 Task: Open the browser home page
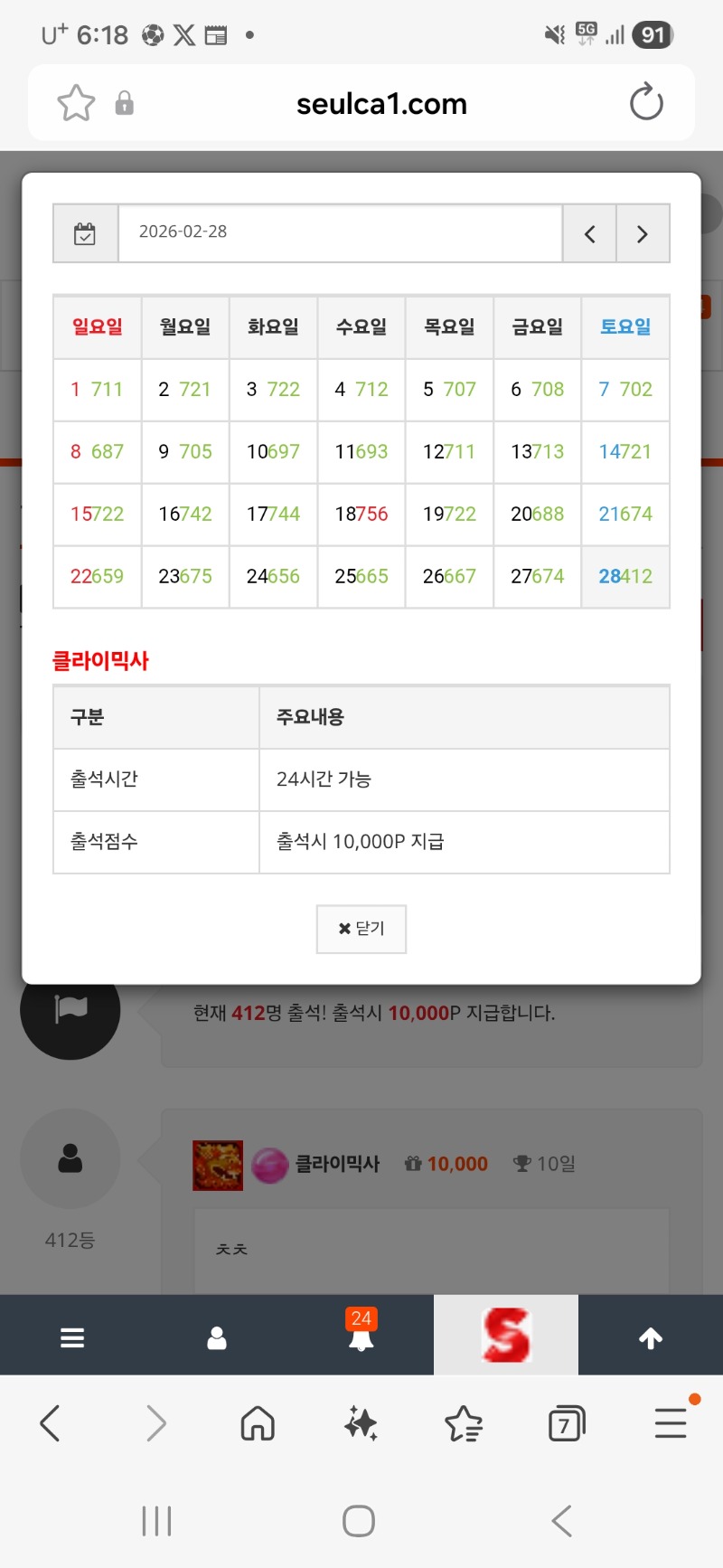coord(258,1423)
